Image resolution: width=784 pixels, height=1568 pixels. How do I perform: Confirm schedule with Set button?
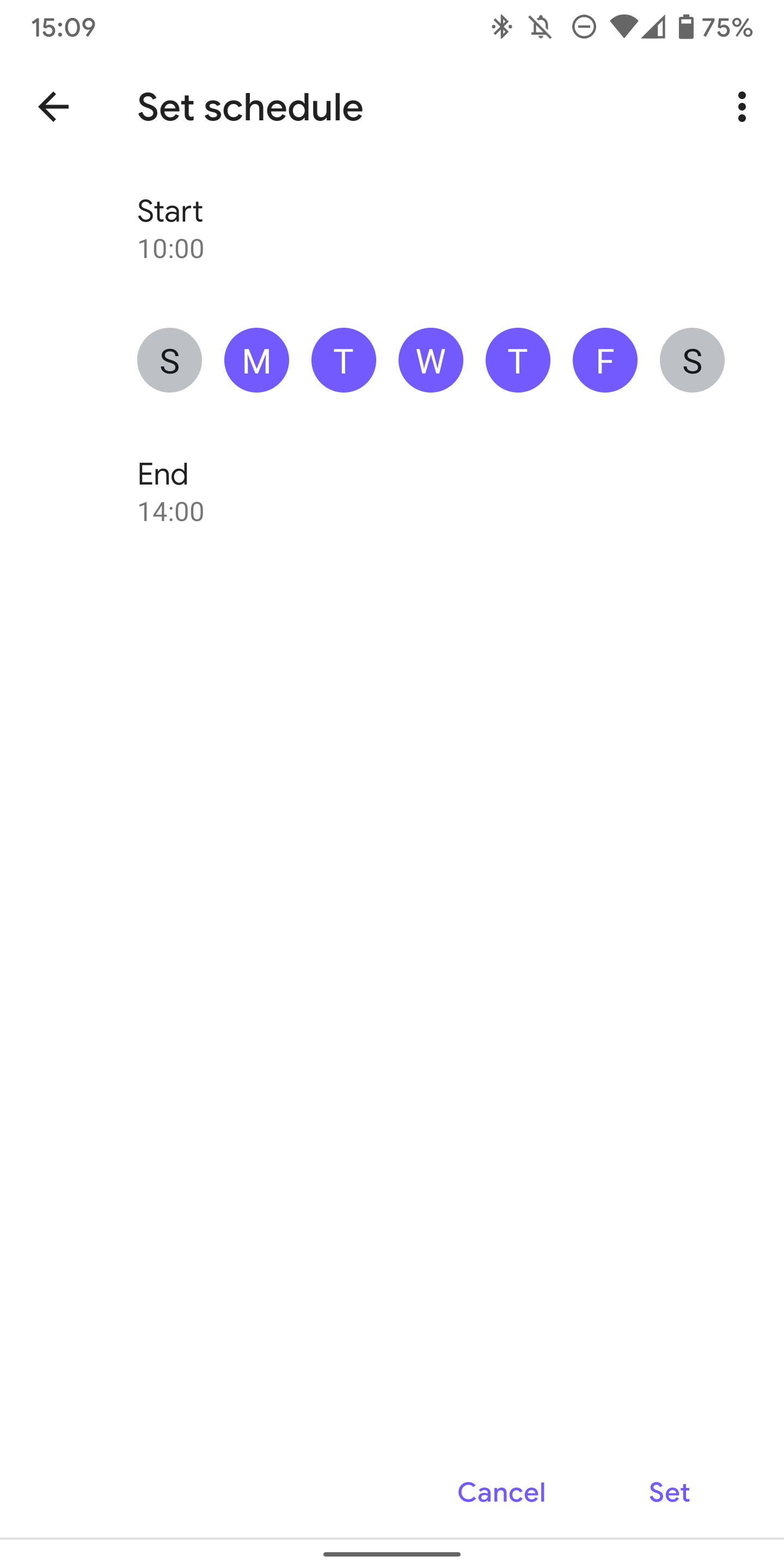669,1492
